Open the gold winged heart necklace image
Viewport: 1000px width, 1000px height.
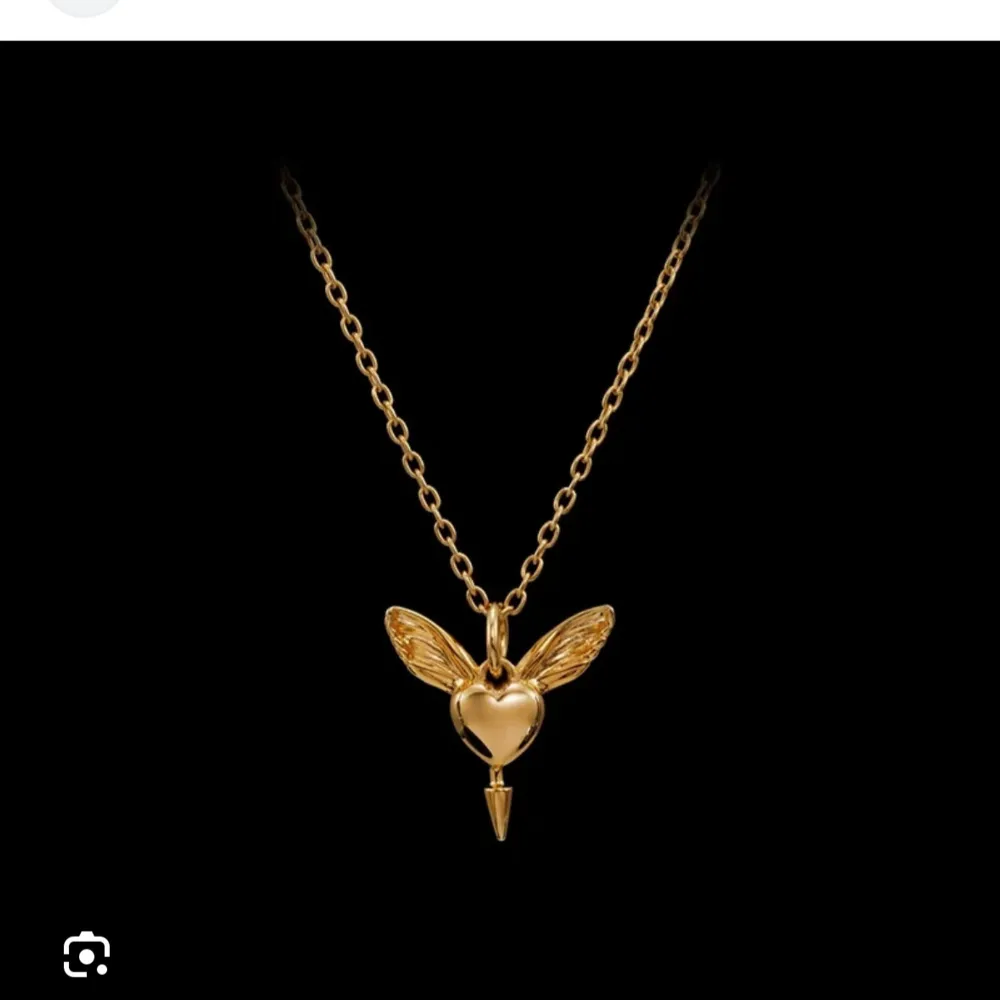point(499,520)
